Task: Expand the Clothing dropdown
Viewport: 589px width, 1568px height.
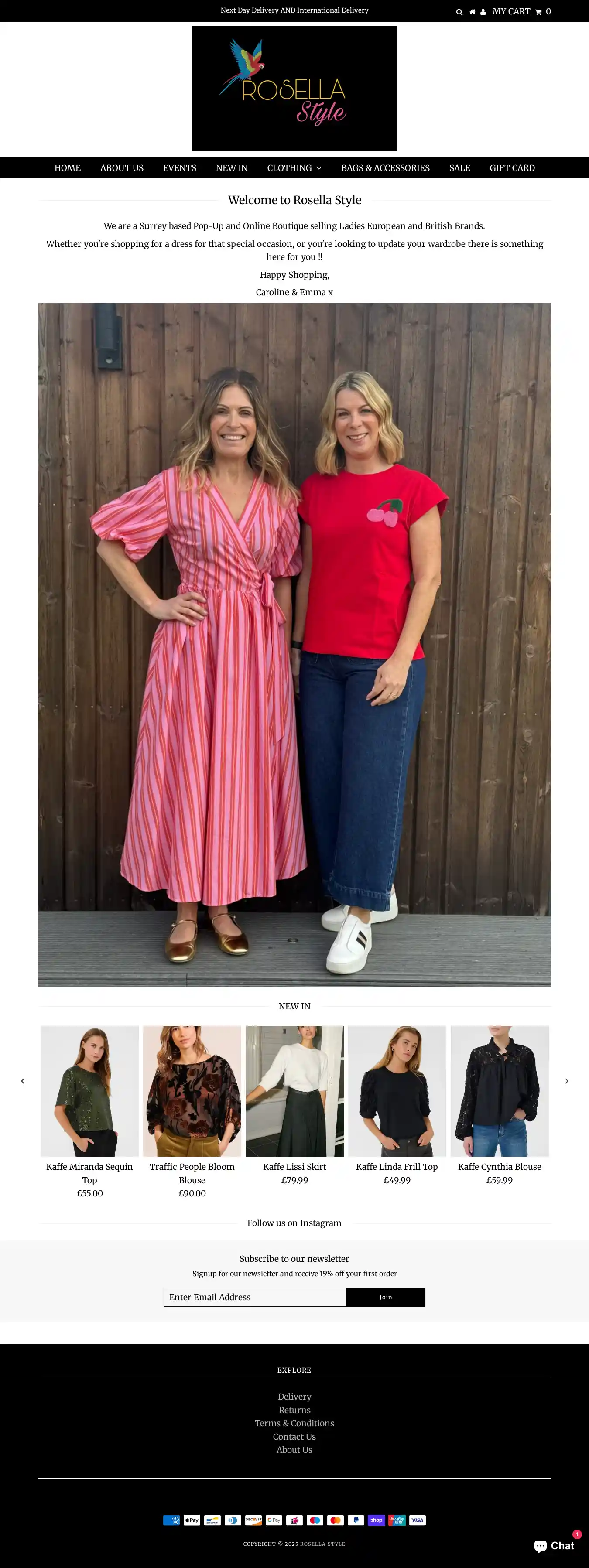Action: click(x=294, y=168)
